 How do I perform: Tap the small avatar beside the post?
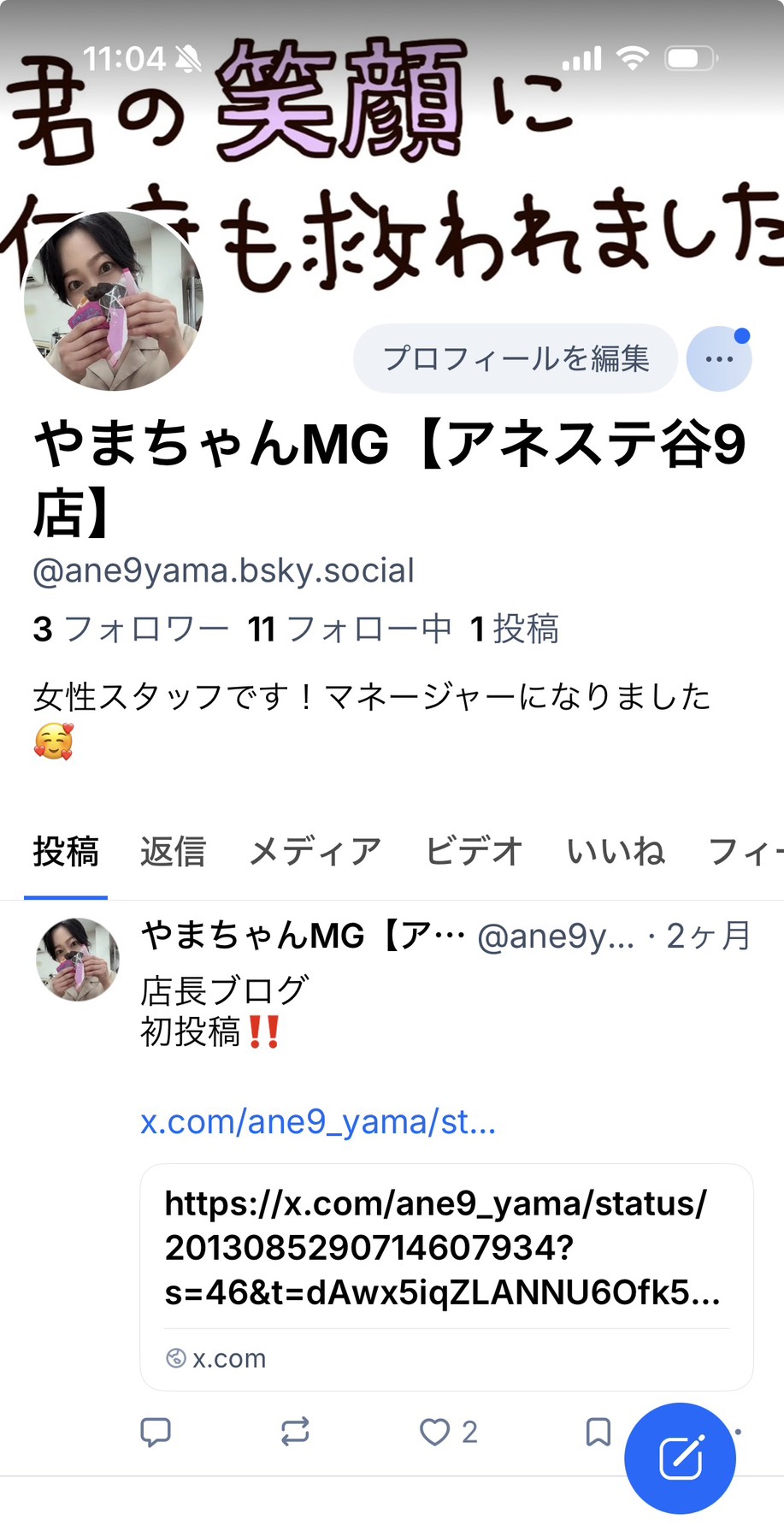(78, 960)
